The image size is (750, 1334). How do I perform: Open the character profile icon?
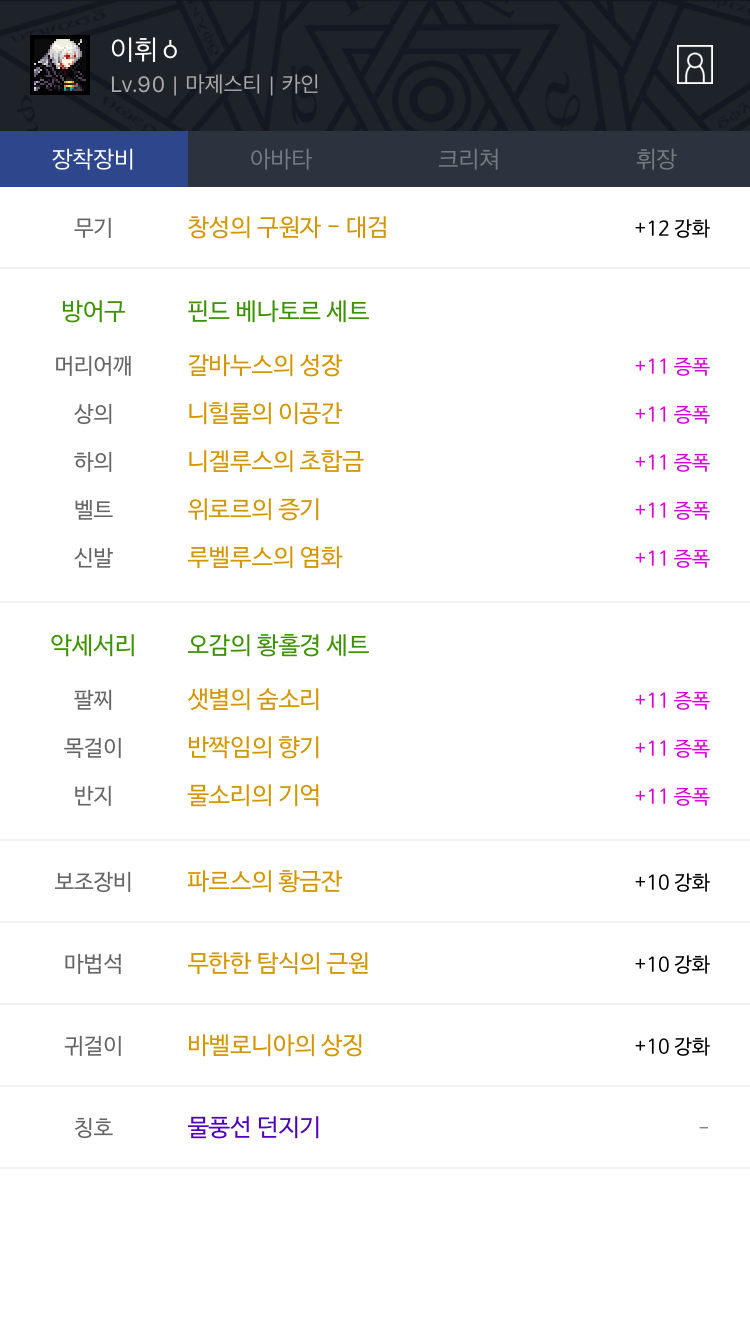(695, 65)
